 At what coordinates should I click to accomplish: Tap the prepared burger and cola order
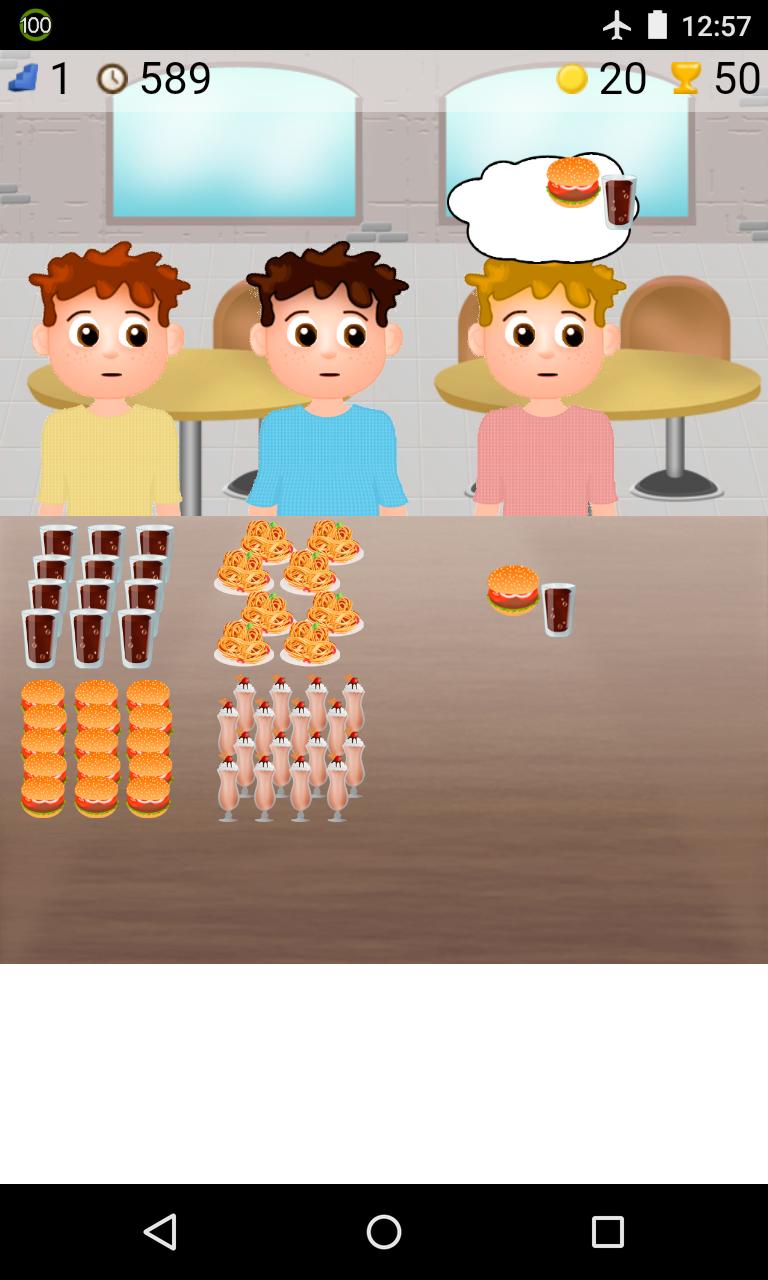(x=531, y=598)
